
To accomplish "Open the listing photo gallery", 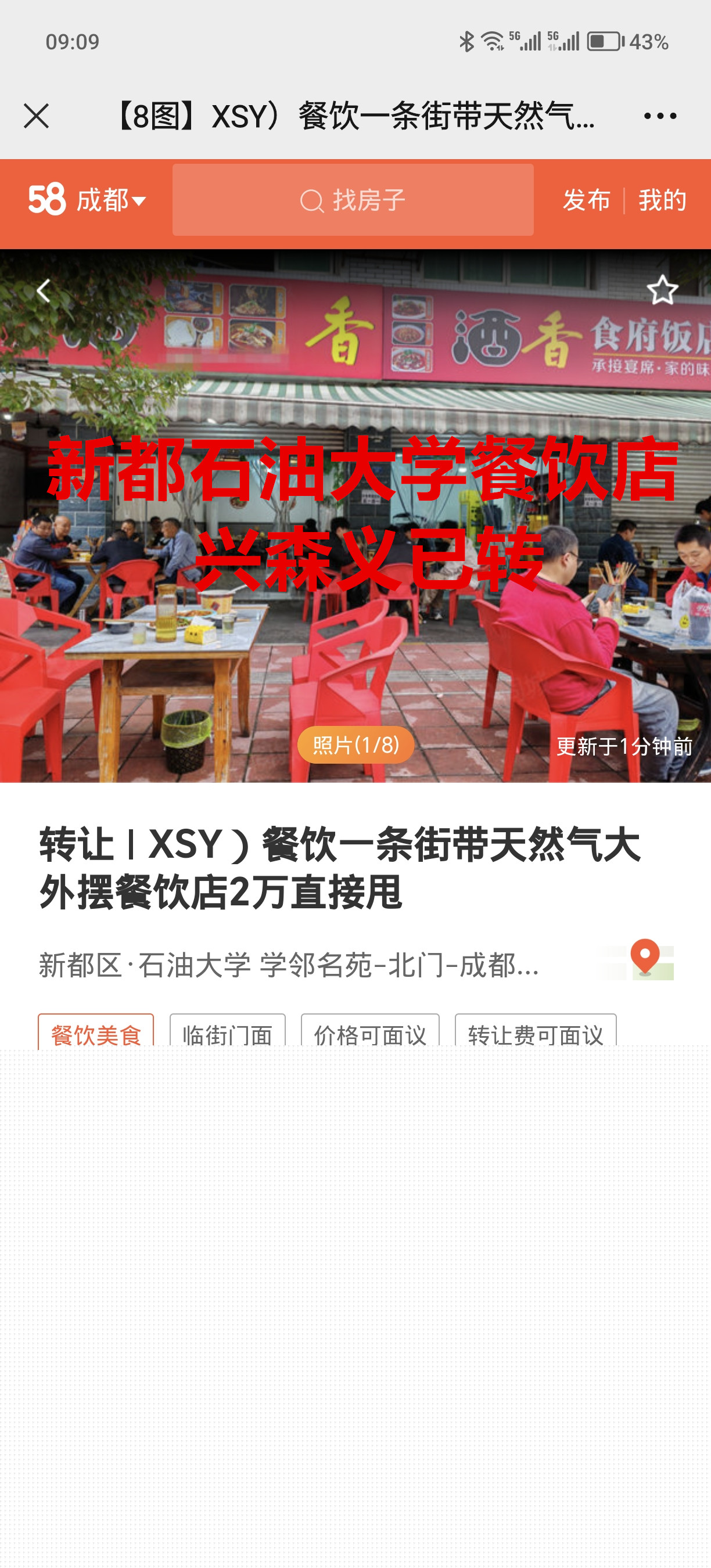I will point(355,745).
